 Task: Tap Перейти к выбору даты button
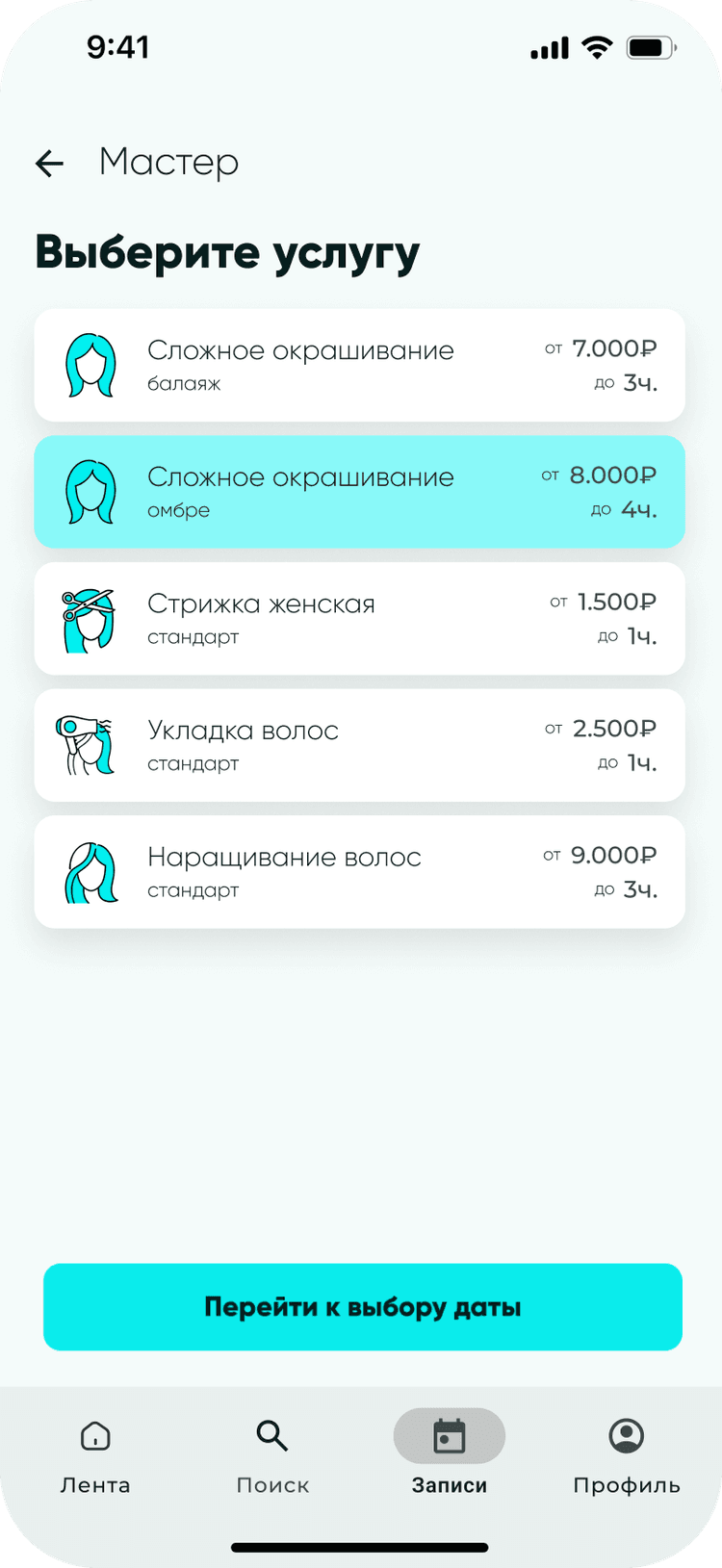click(363, 1307)
